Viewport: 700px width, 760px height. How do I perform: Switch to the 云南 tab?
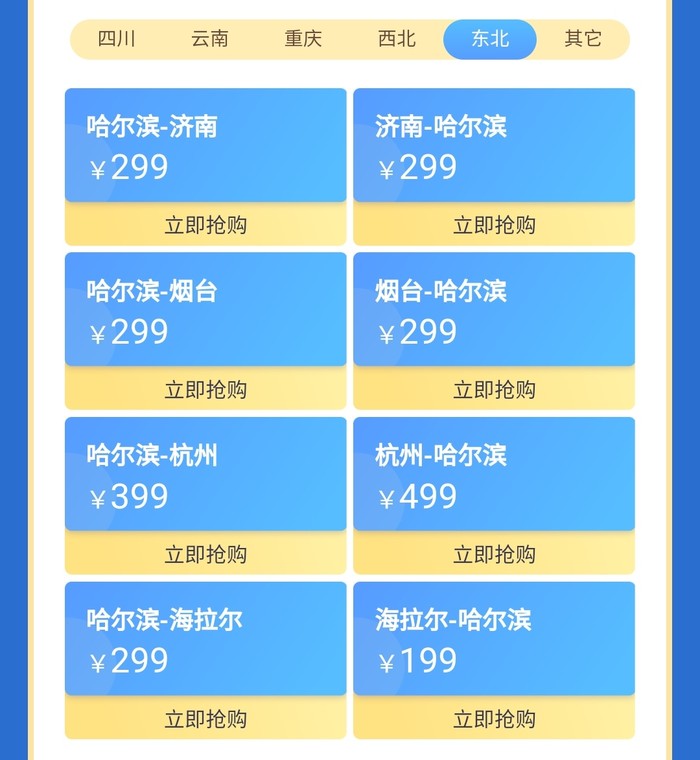pyautogui.click(x=210, y=40)
